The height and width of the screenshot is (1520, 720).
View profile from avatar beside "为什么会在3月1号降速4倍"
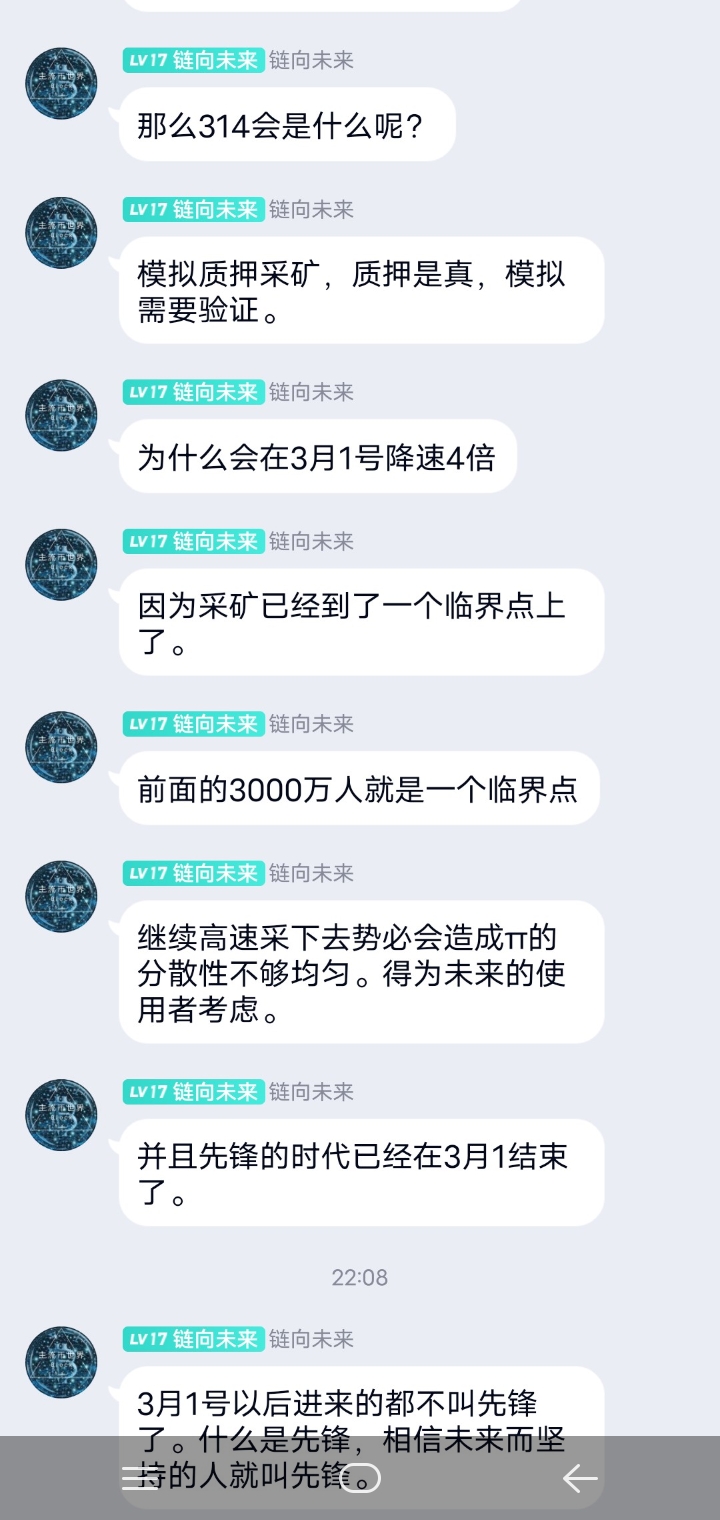point(61,414)
